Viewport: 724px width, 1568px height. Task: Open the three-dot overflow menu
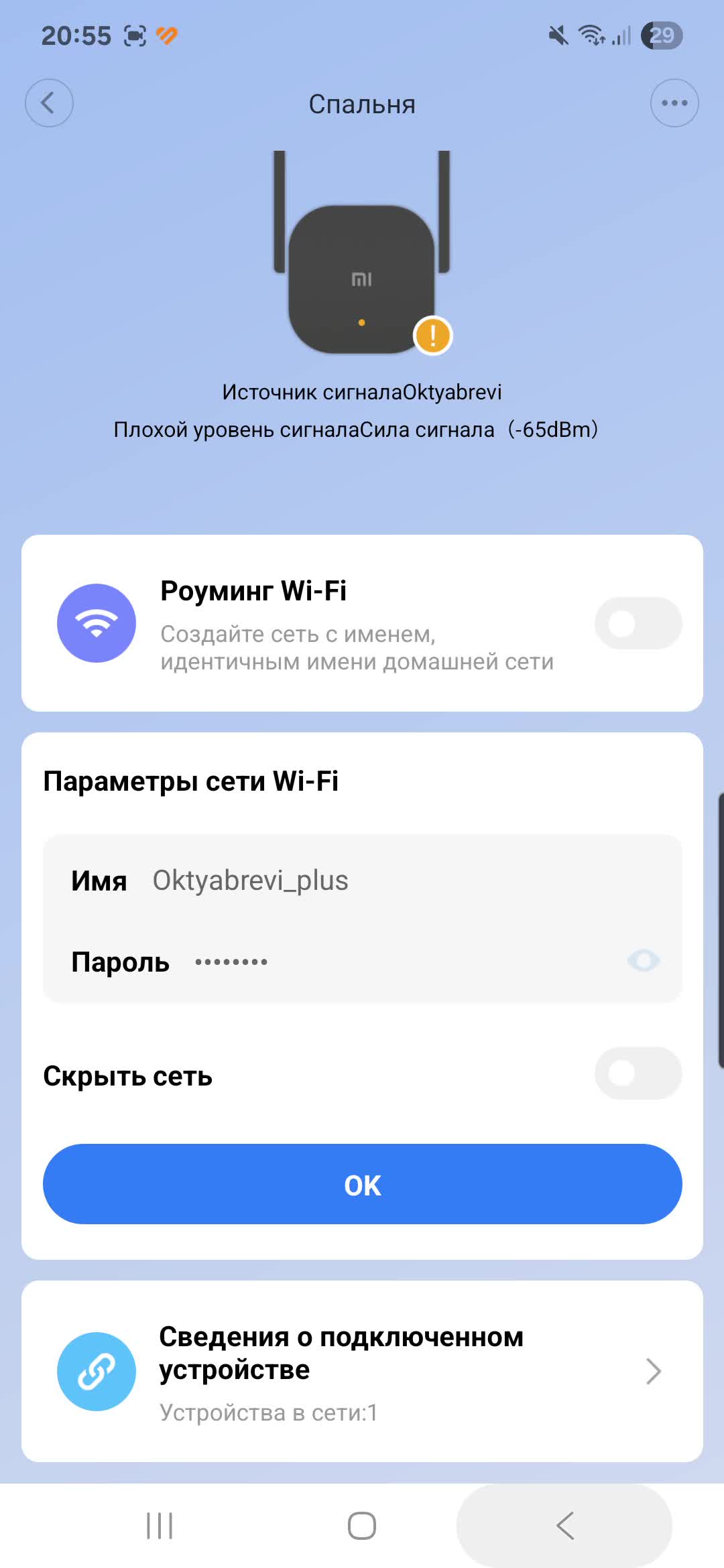point(674,103)
